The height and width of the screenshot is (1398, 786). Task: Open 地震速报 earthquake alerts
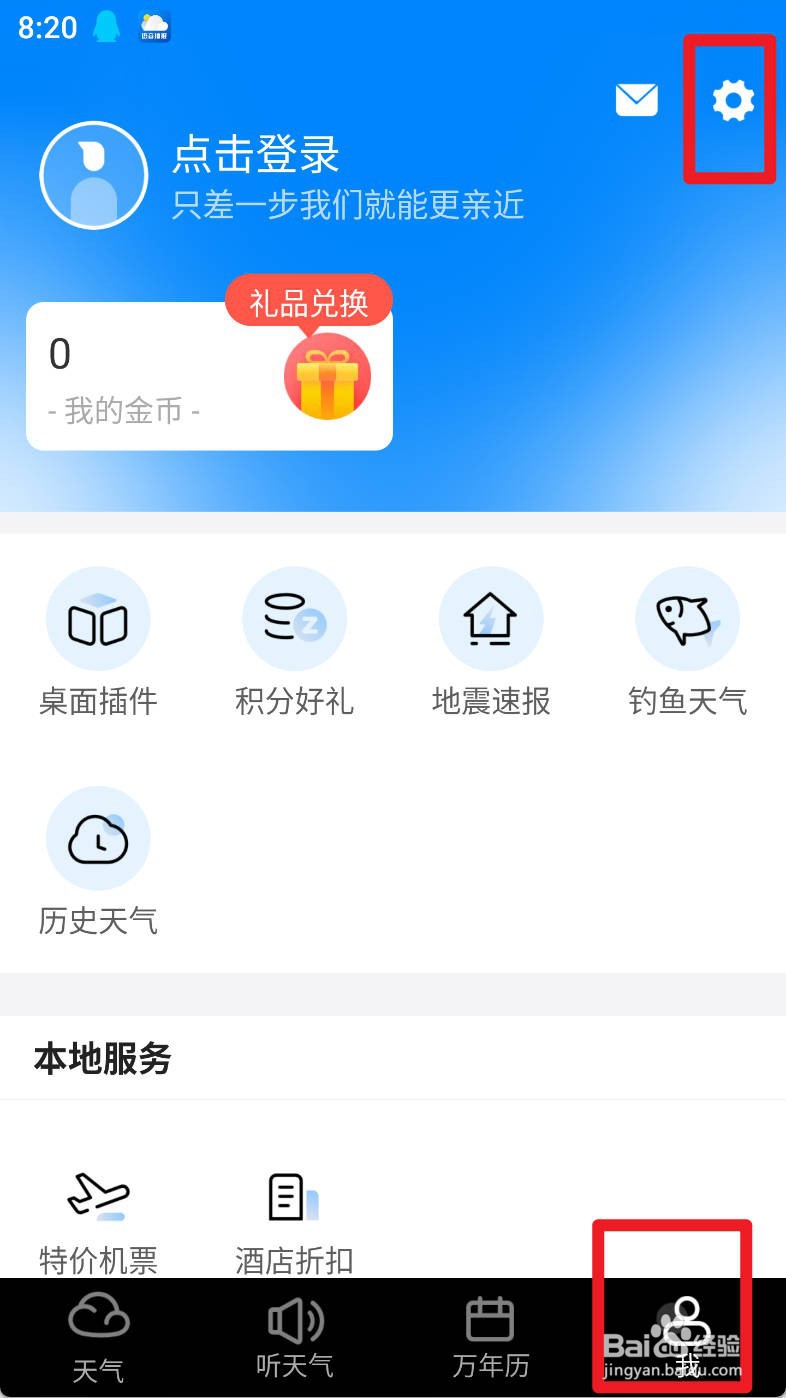[490, 642]
